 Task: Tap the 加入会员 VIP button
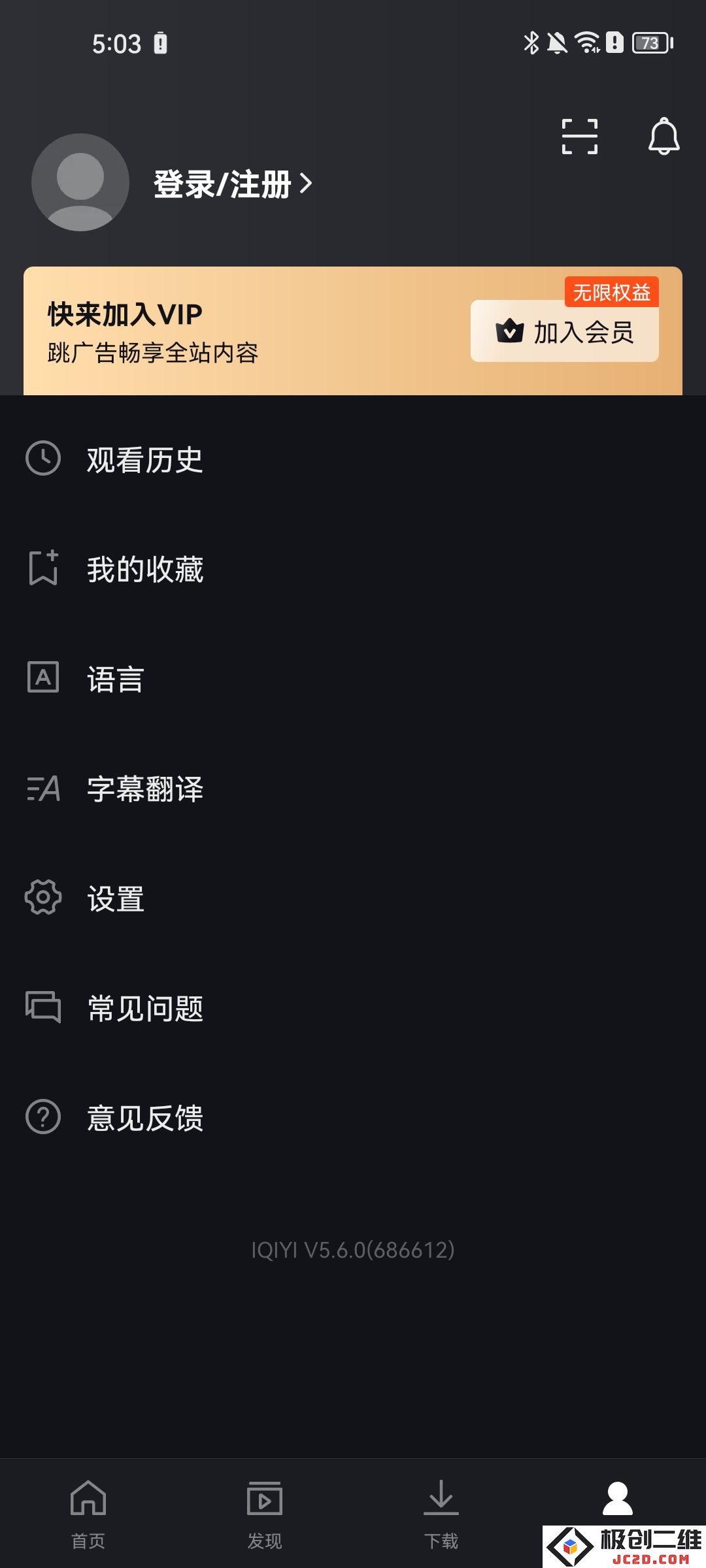pos(565,331)
